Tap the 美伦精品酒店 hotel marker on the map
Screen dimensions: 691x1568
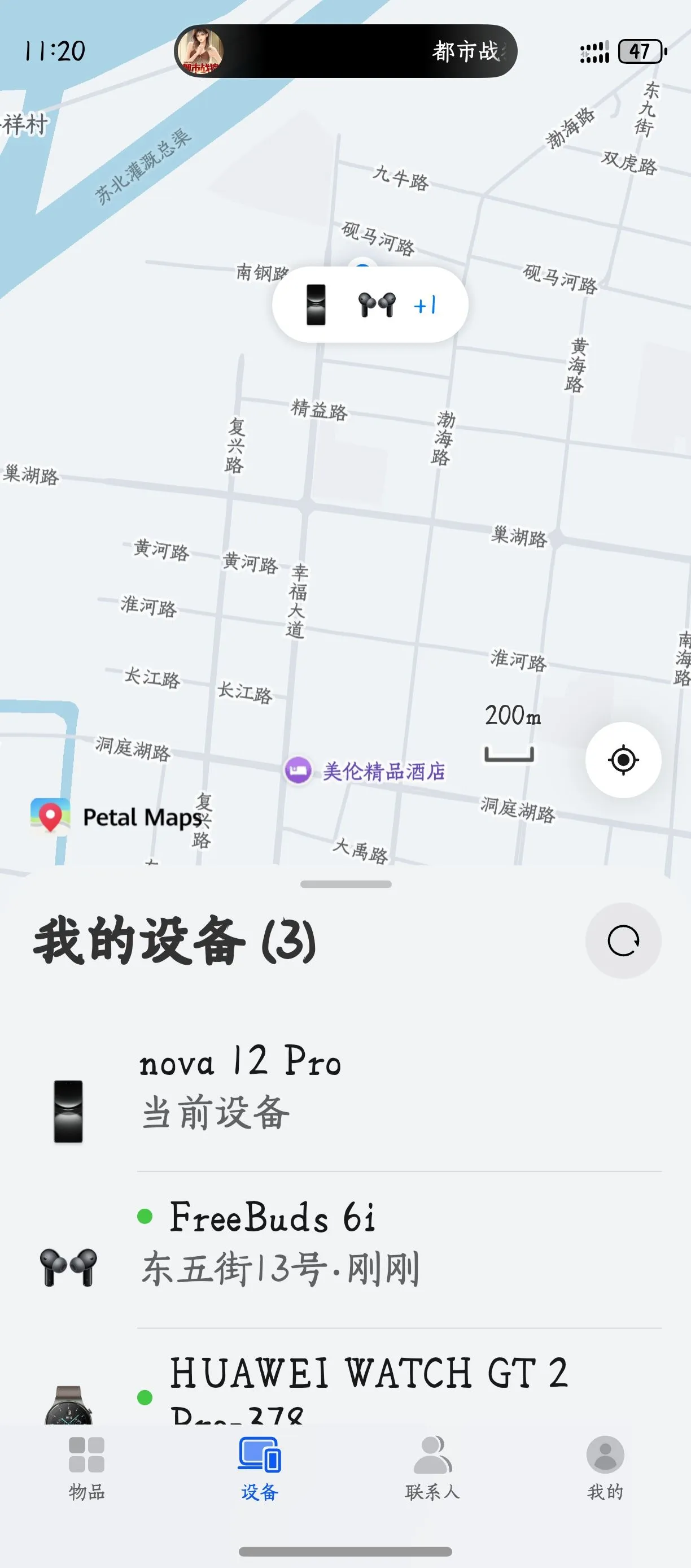pyautogui.click(x=298, y=770)
